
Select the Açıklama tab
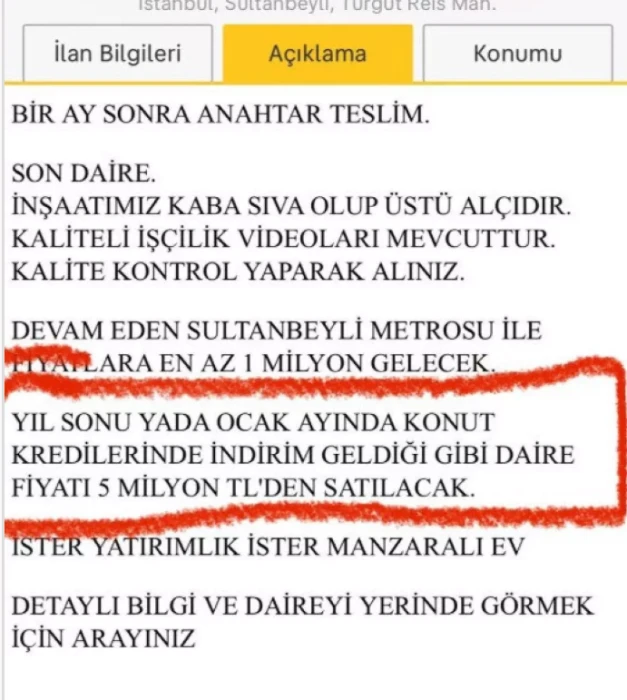click(x=317, y=53)
